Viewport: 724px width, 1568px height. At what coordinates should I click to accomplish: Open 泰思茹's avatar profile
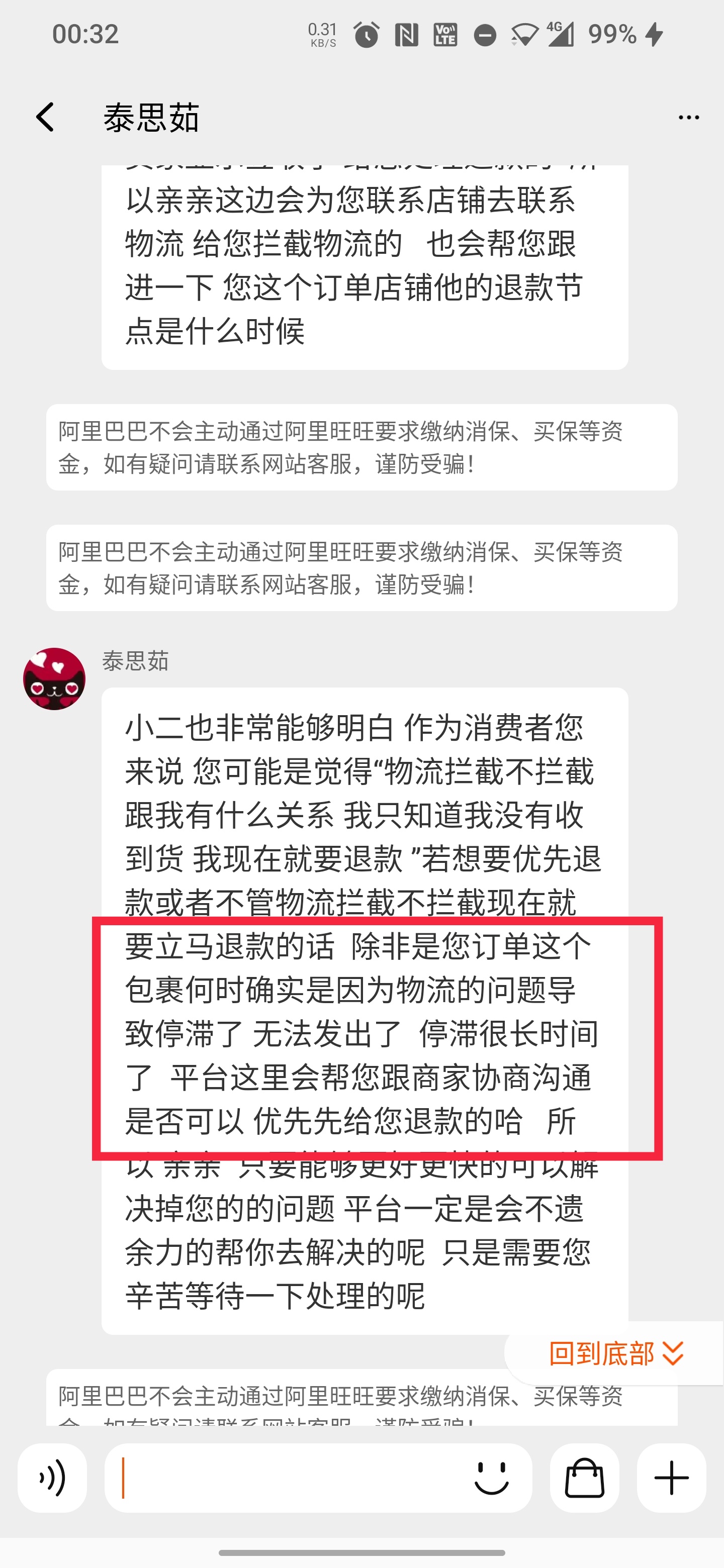(54, 678)
